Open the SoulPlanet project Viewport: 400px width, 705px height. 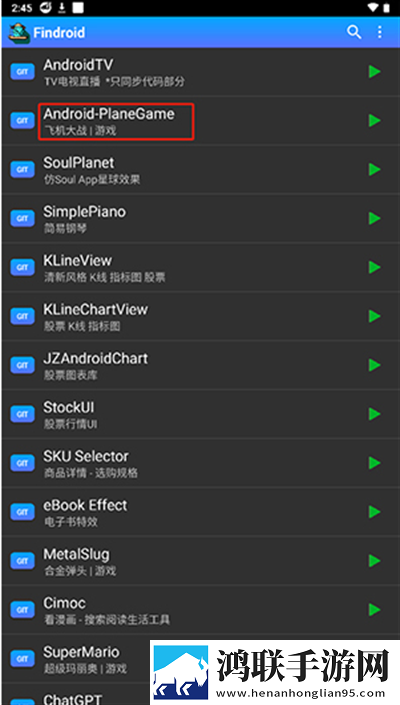point(200,170)
